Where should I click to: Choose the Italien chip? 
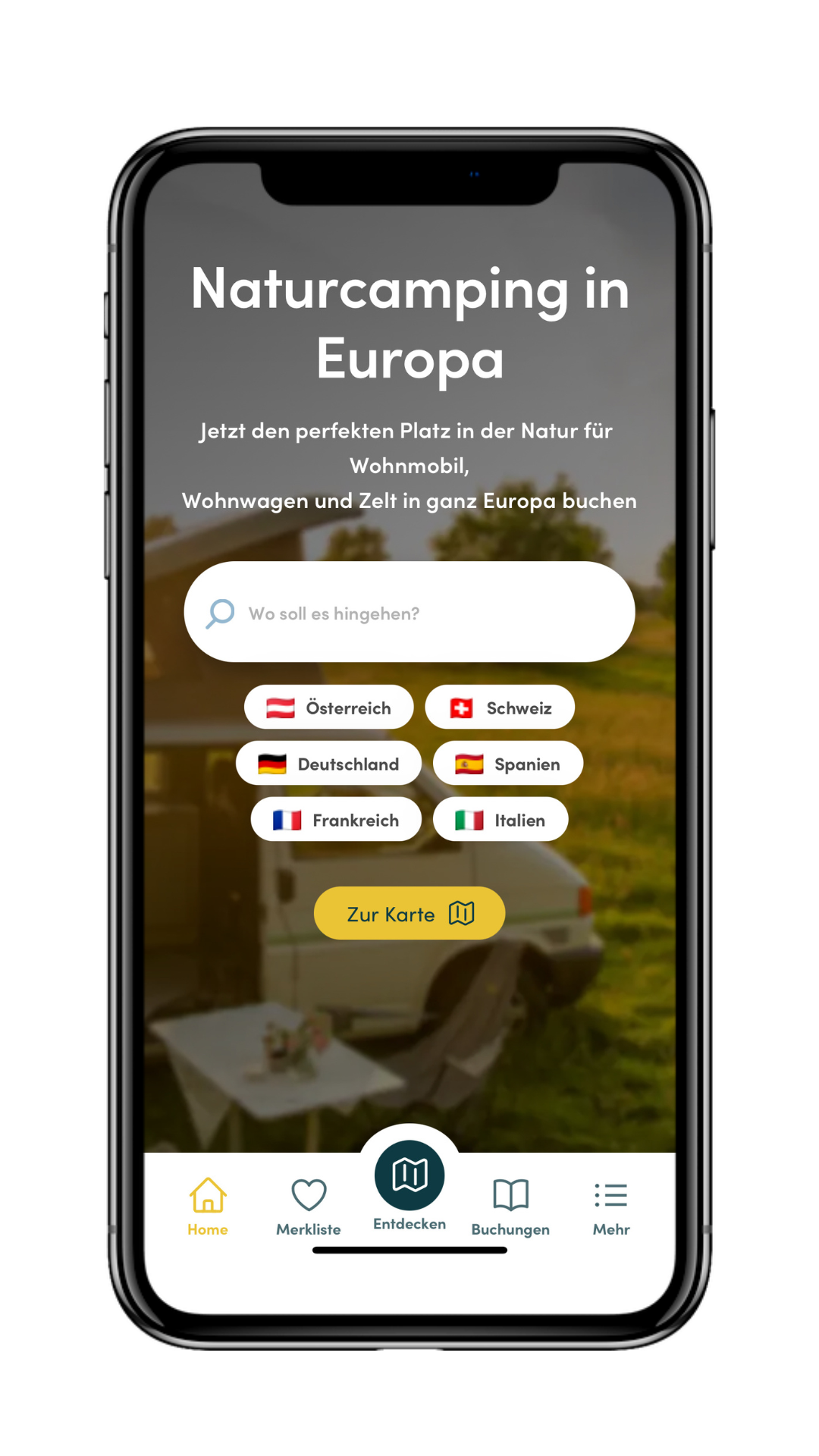pos(500,820)
